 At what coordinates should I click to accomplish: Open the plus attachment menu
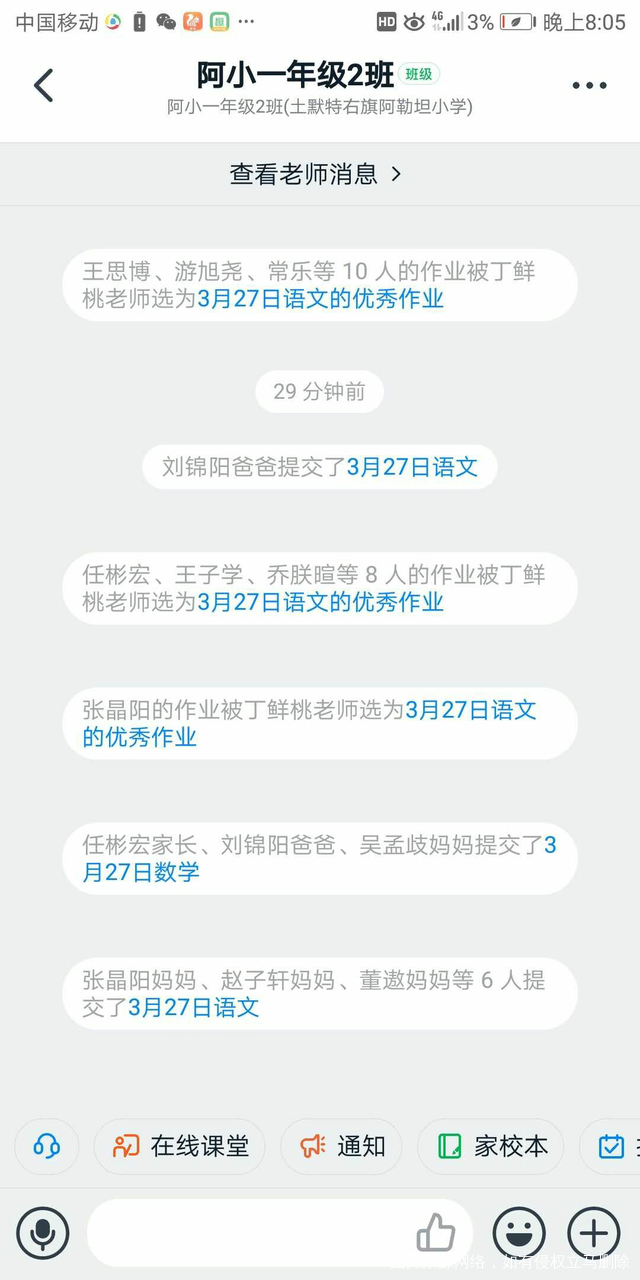(x=594, y=1232)
